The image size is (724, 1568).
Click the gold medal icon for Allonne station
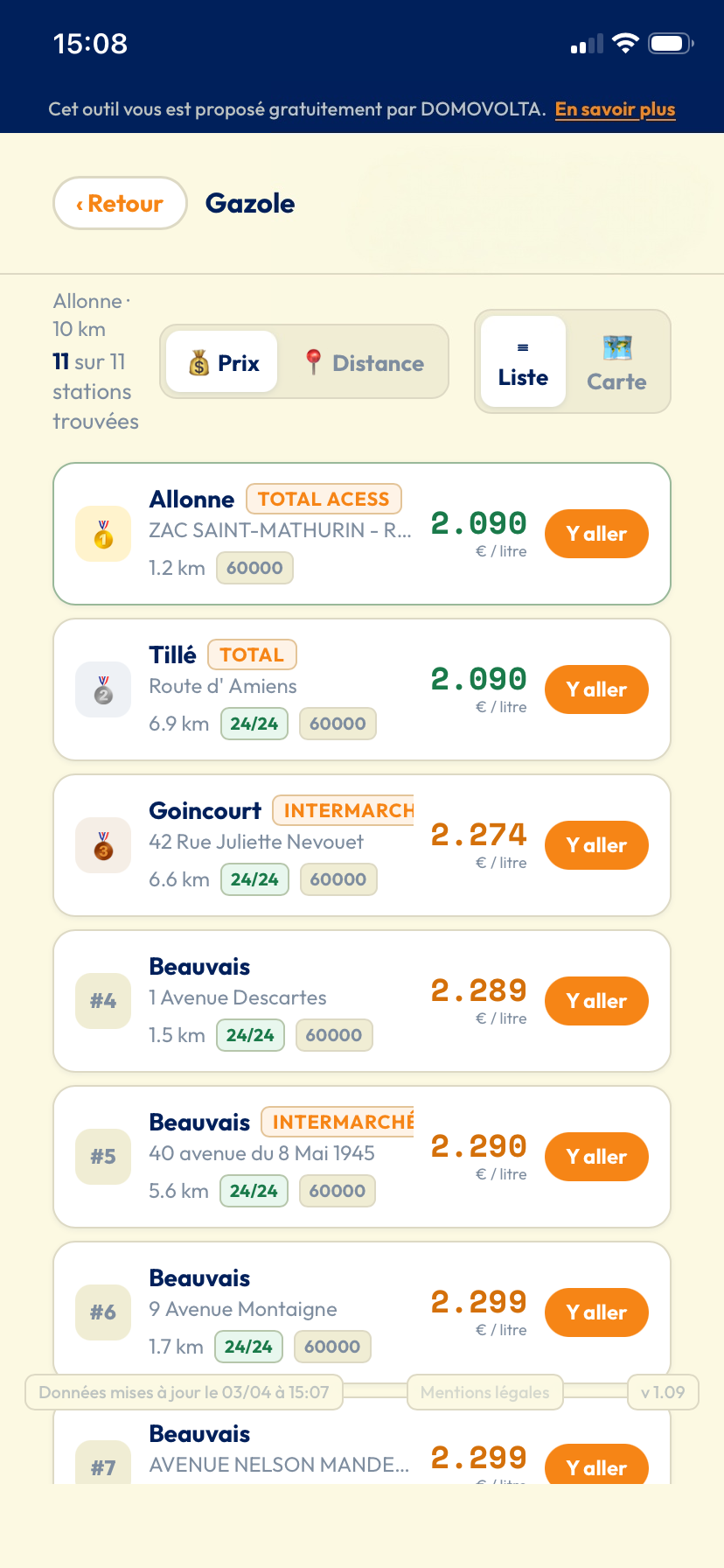(x=102, y=534)
